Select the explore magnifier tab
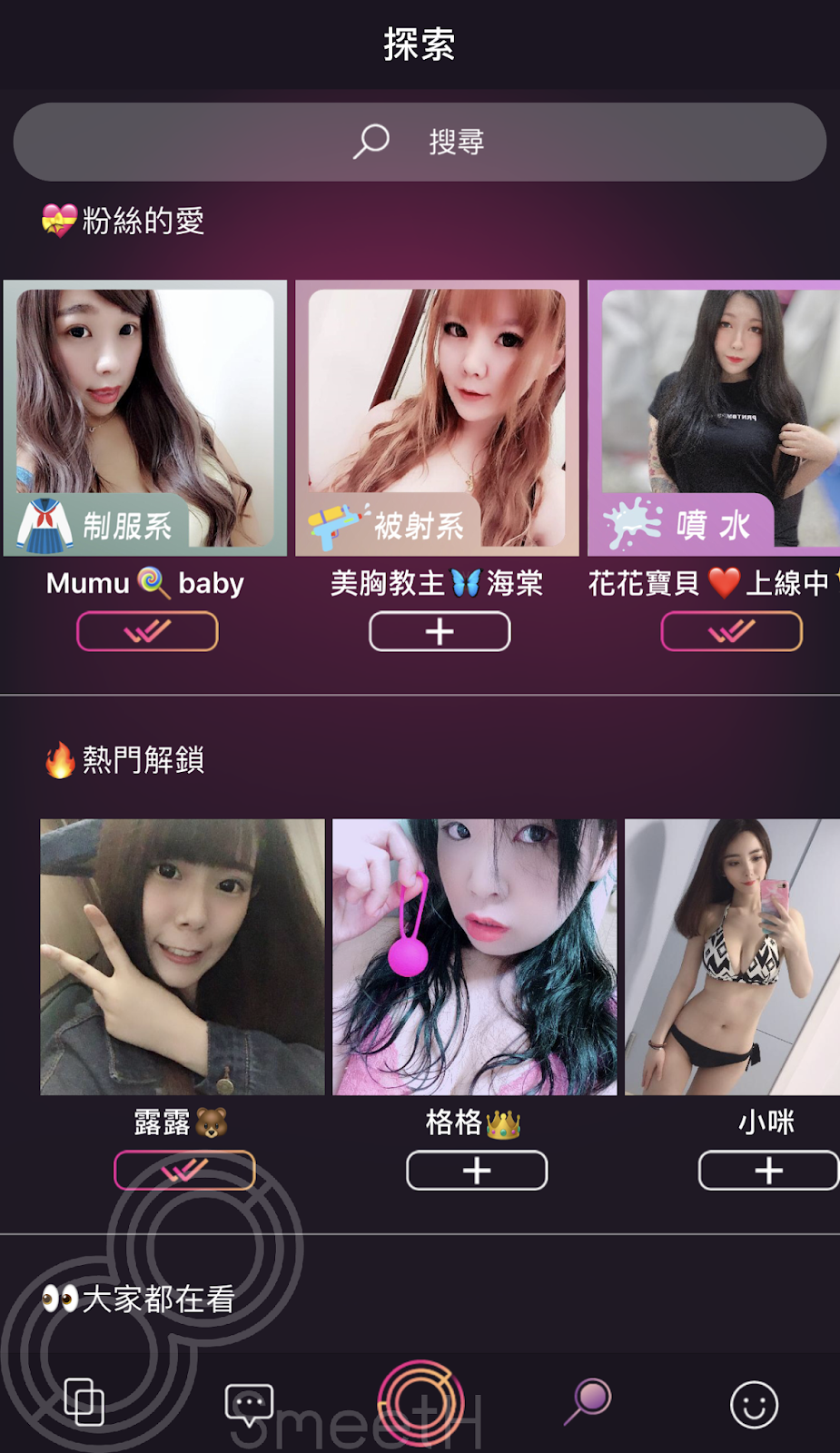Viewport: 840px width, 1453px height. (588, 1401)
